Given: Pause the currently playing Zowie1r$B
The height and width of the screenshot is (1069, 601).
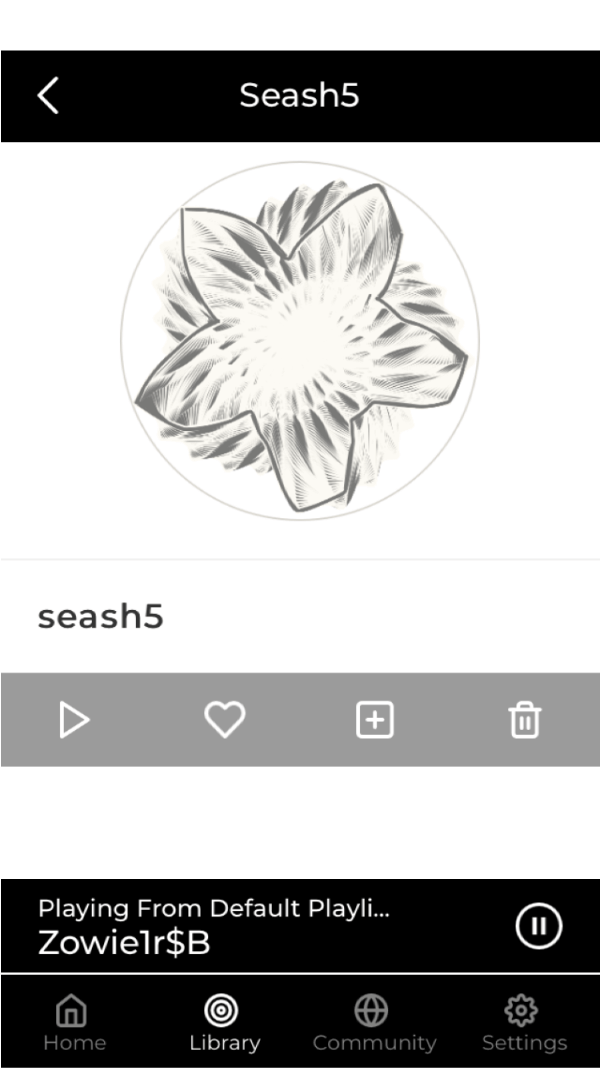Looking at the screenshot, I should pos(539,926).
